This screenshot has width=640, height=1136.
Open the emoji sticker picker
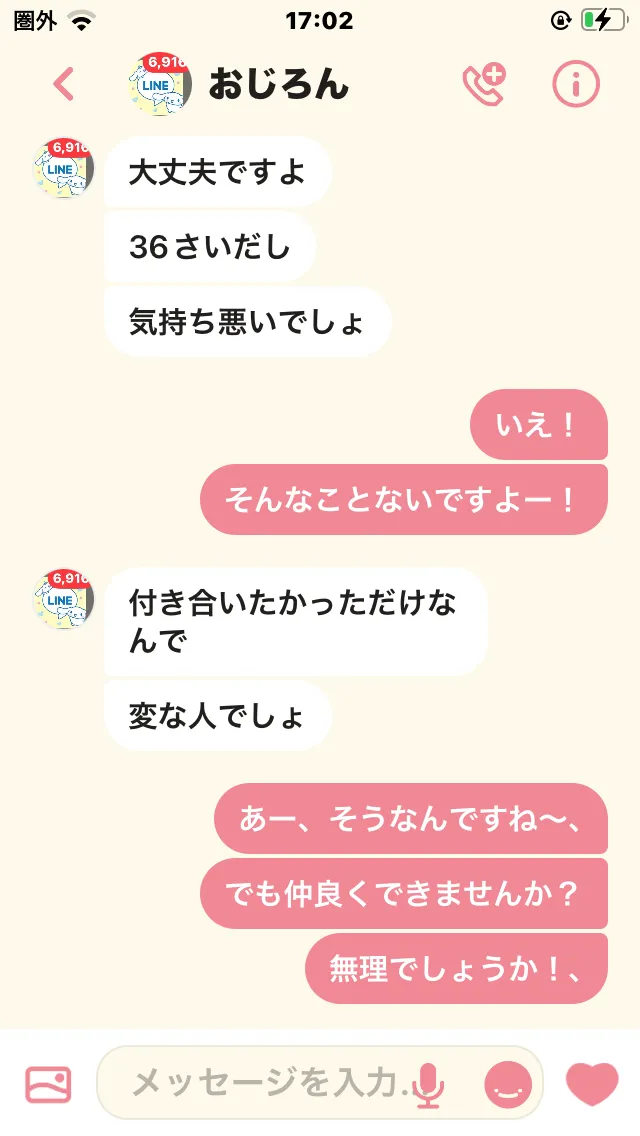[508, 1084]
